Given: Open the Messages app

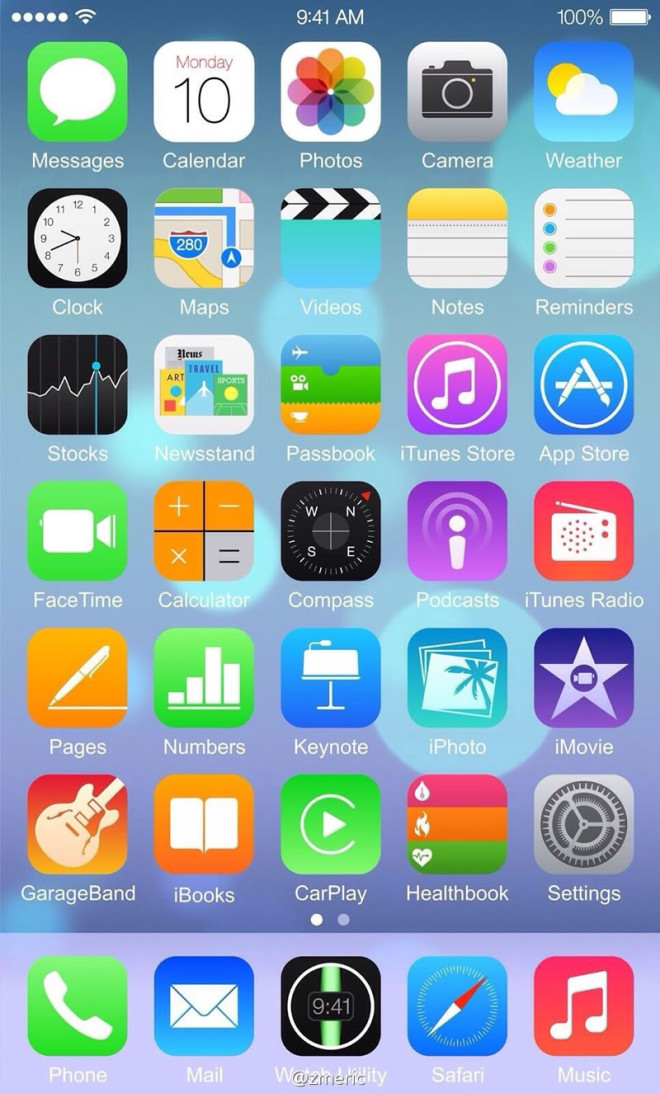Looking at the screenshot, I should click(77, 92).
